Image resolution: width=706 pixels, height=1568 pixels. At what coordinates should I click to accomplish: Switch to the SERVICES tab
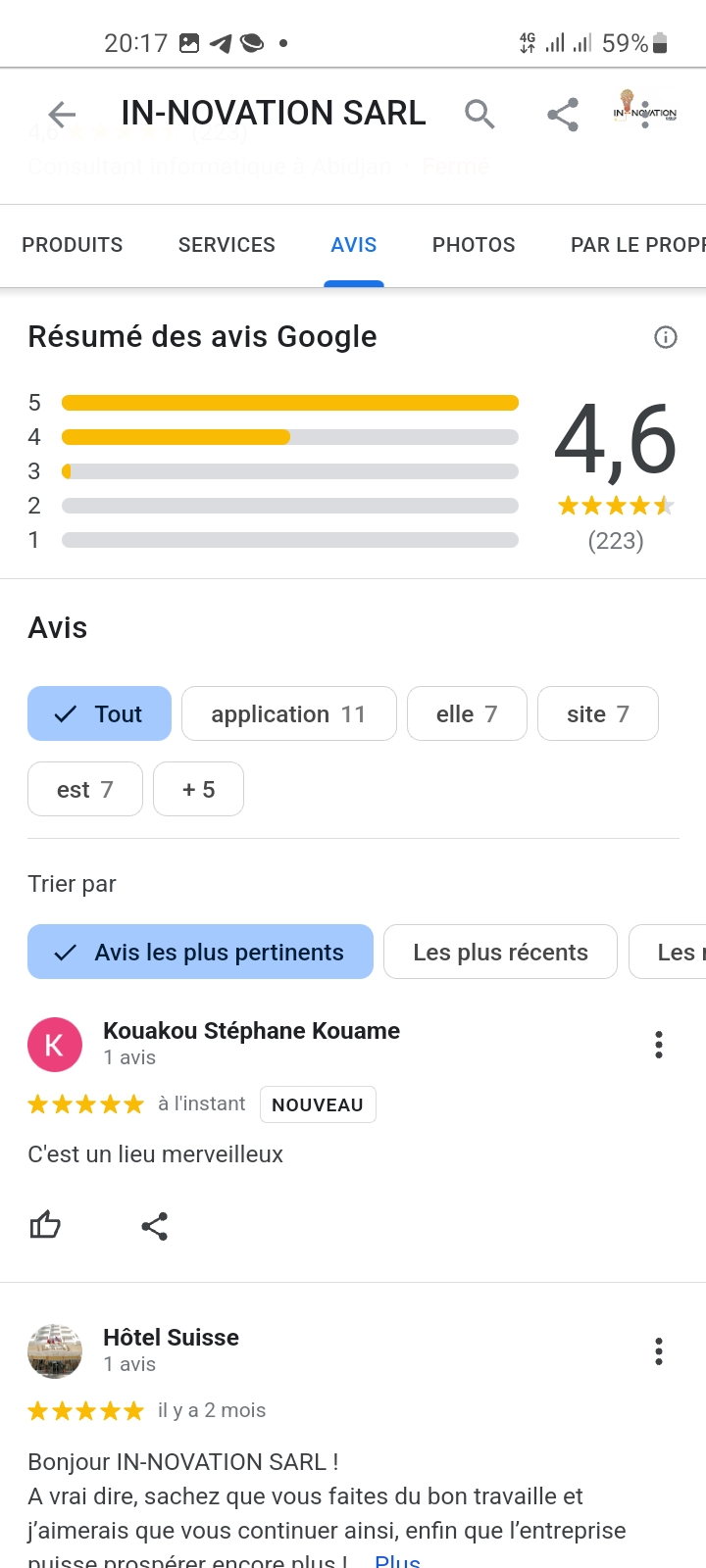tap(227, 245)
